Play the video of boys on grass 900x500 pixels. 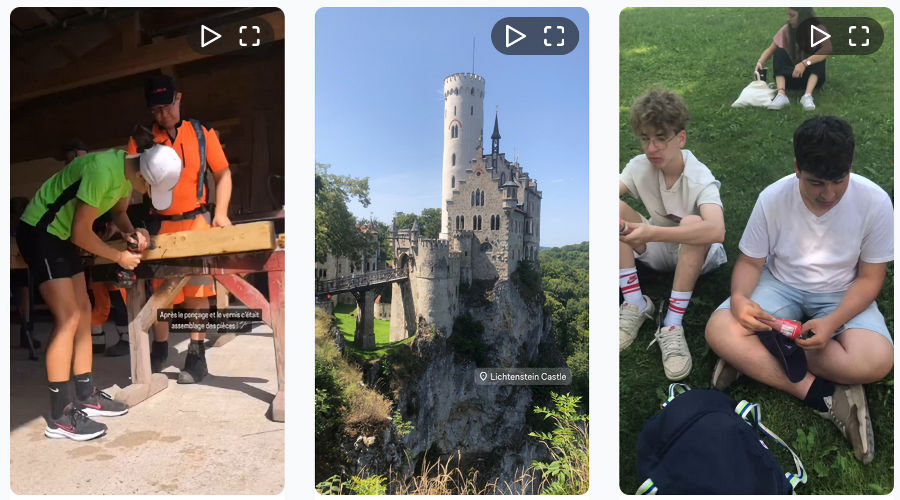click(820, 36)
